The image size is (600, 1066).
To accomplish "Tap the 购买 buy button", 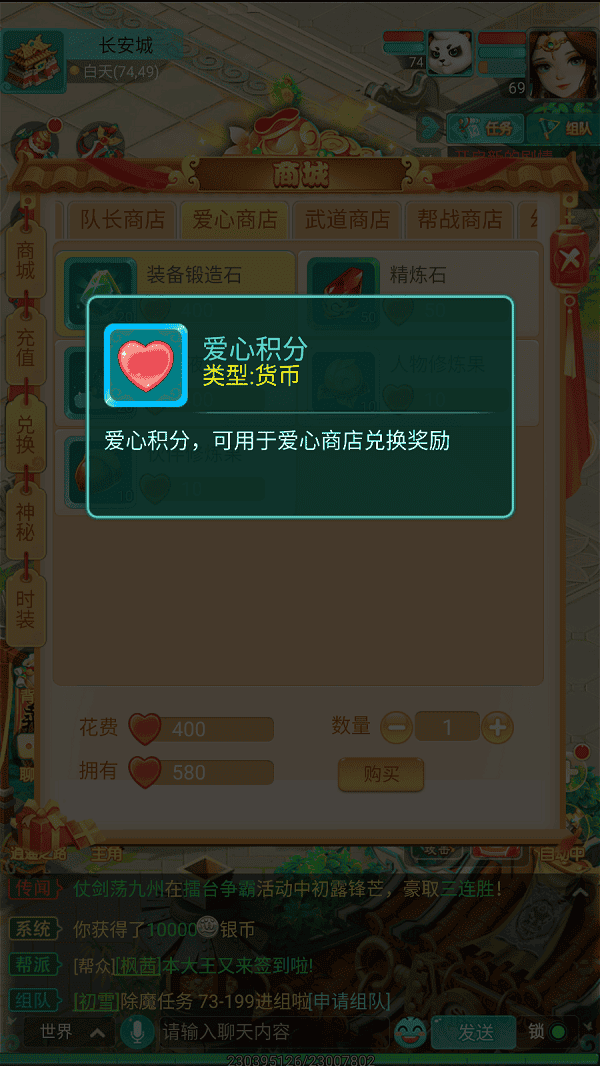I will coord(381,774).
